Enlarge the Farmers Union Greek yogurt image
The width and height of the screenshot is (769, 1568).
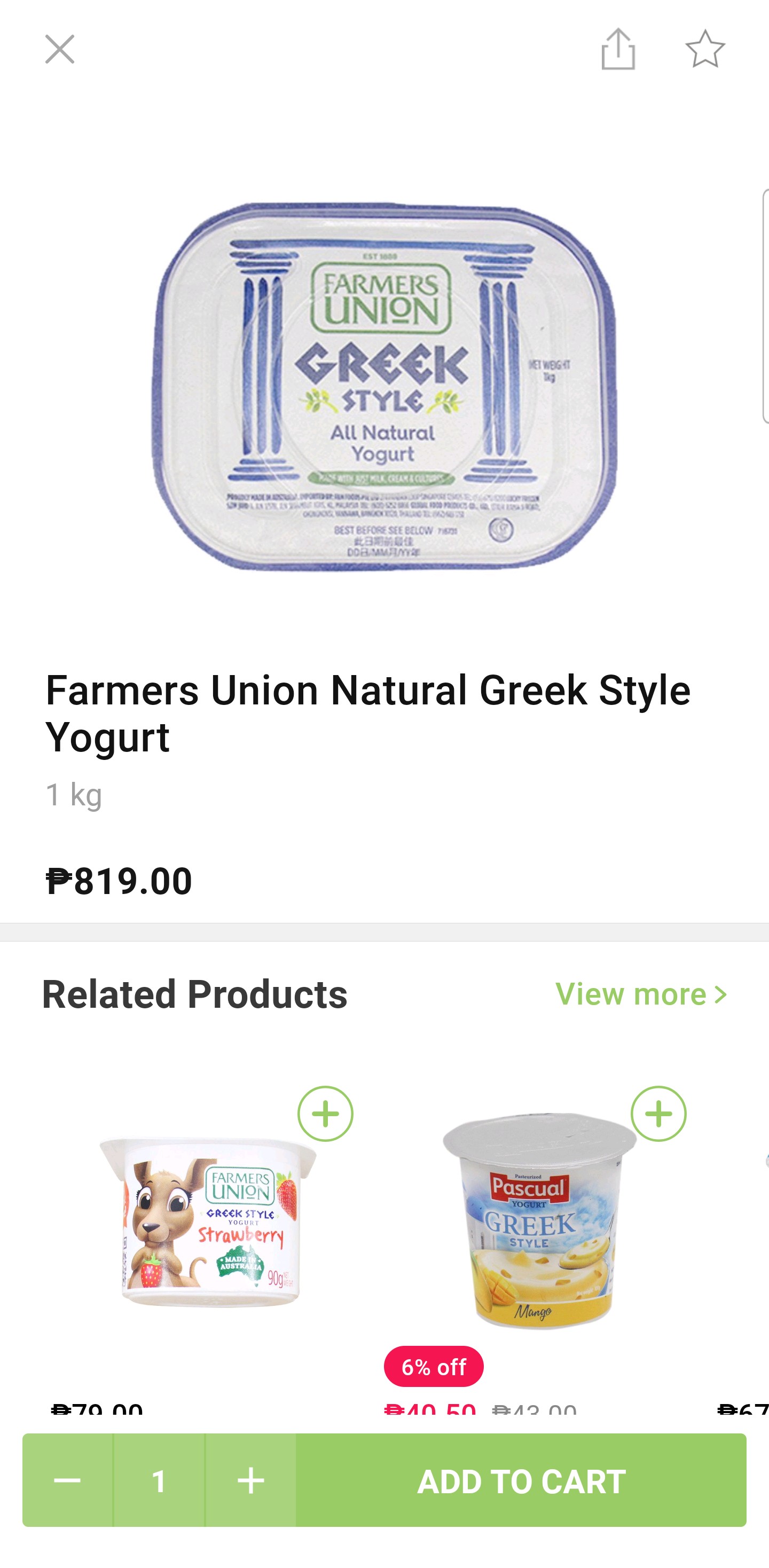[383, 387]
